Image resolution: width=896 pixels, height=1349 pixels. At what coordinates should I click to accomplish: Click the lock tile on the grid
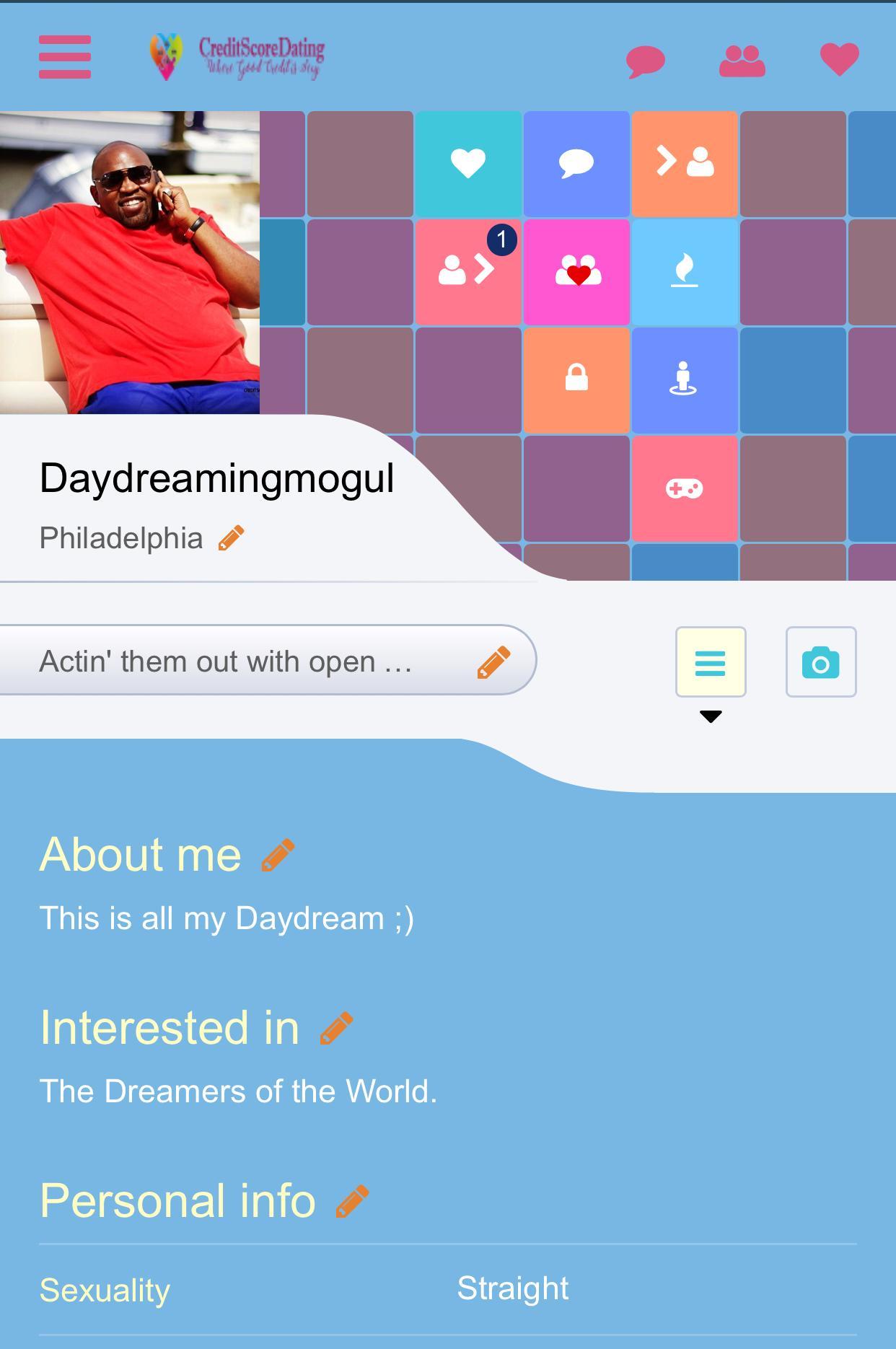576,379
